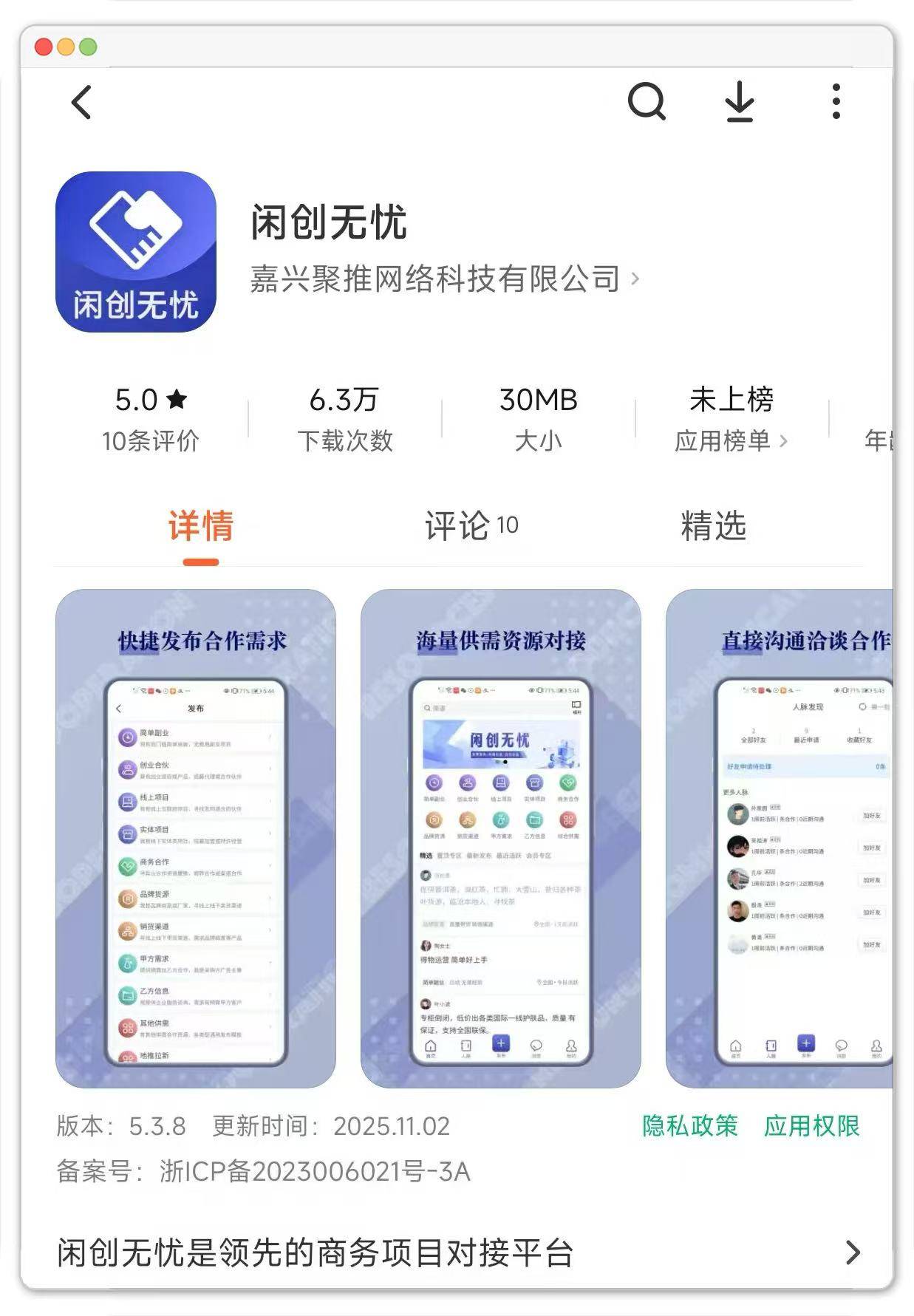Open the download manager icon
The image size is (914, 1316).
click(739, 101)
